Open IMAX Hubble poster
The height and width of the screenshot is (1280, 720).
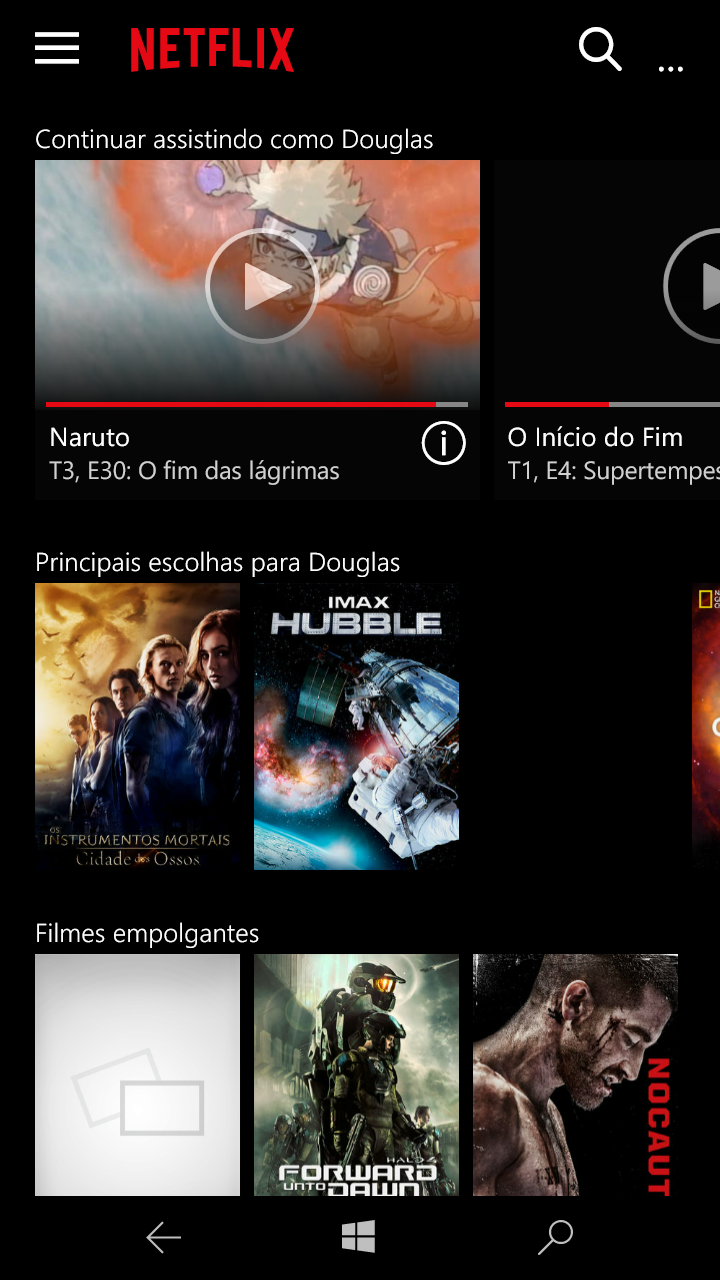tap(356, 726)
